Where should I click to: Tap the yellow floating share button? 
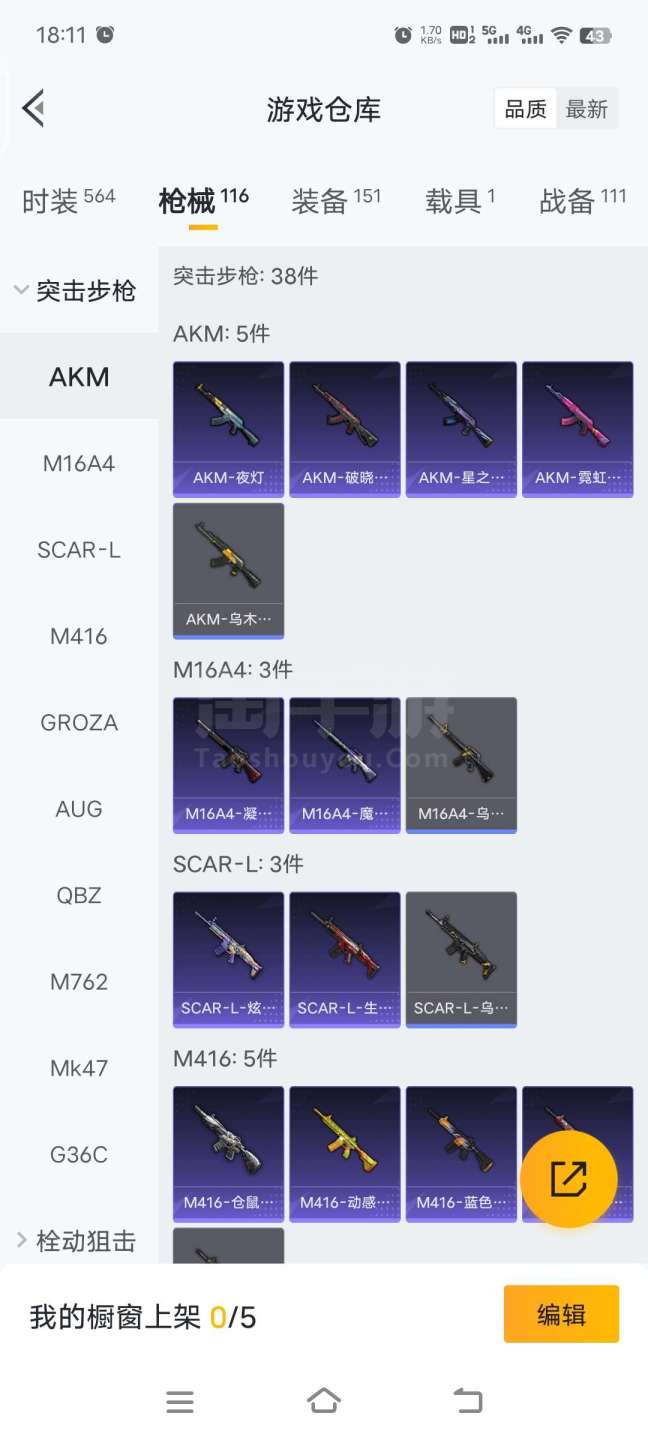point(568,1179)
